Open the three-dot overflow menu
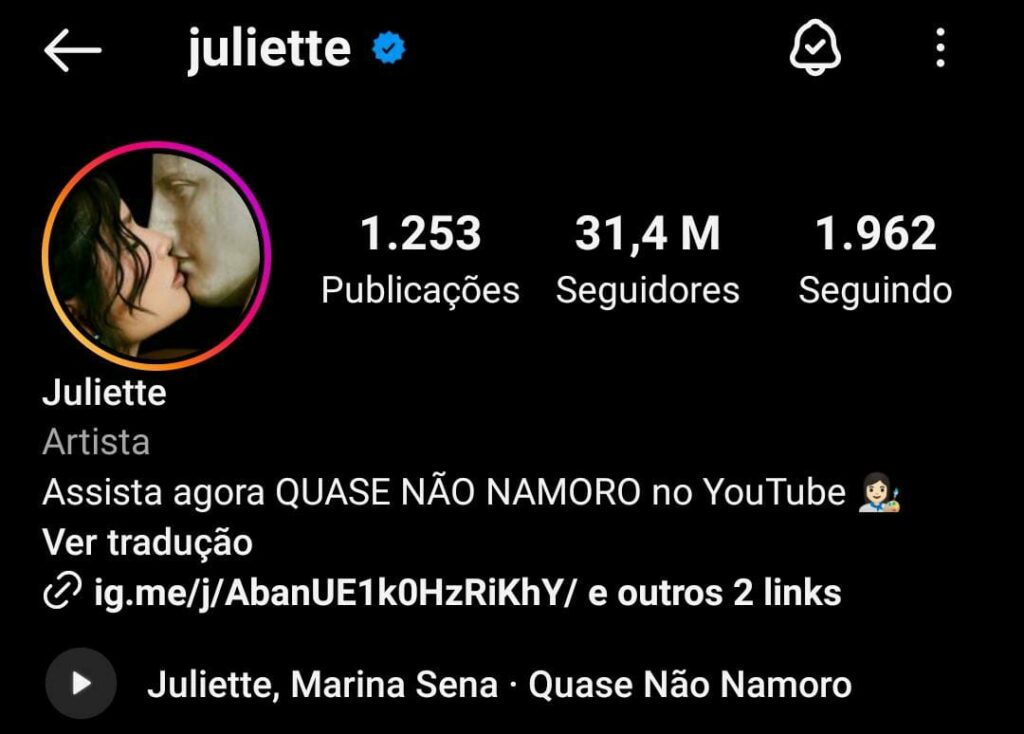Viewport: 1024px width, 734px height. [x=940, y=48]
